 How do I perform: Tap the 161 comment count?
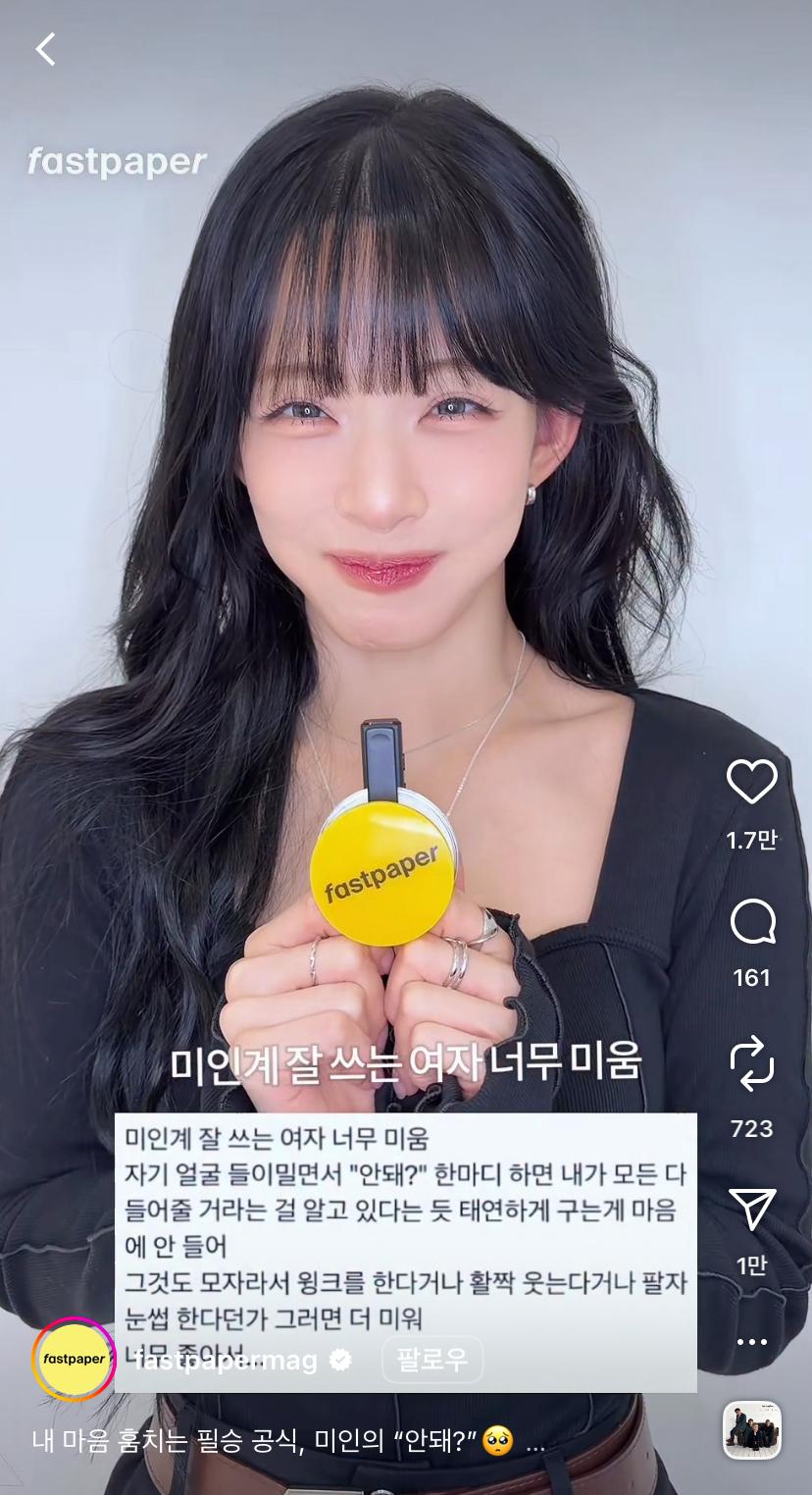point(751,977)
